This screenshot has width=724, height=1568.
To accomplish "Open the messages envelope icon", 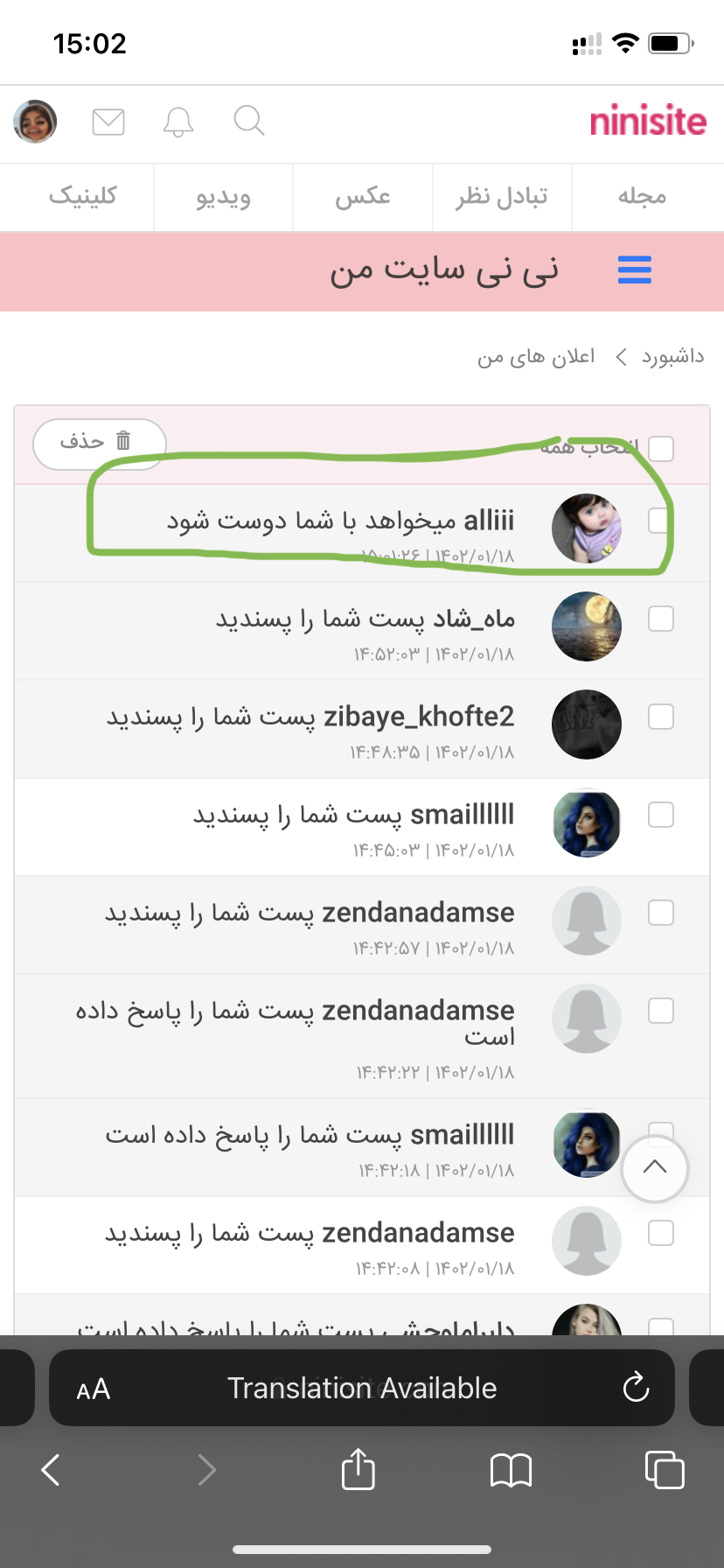I will 108,122.
